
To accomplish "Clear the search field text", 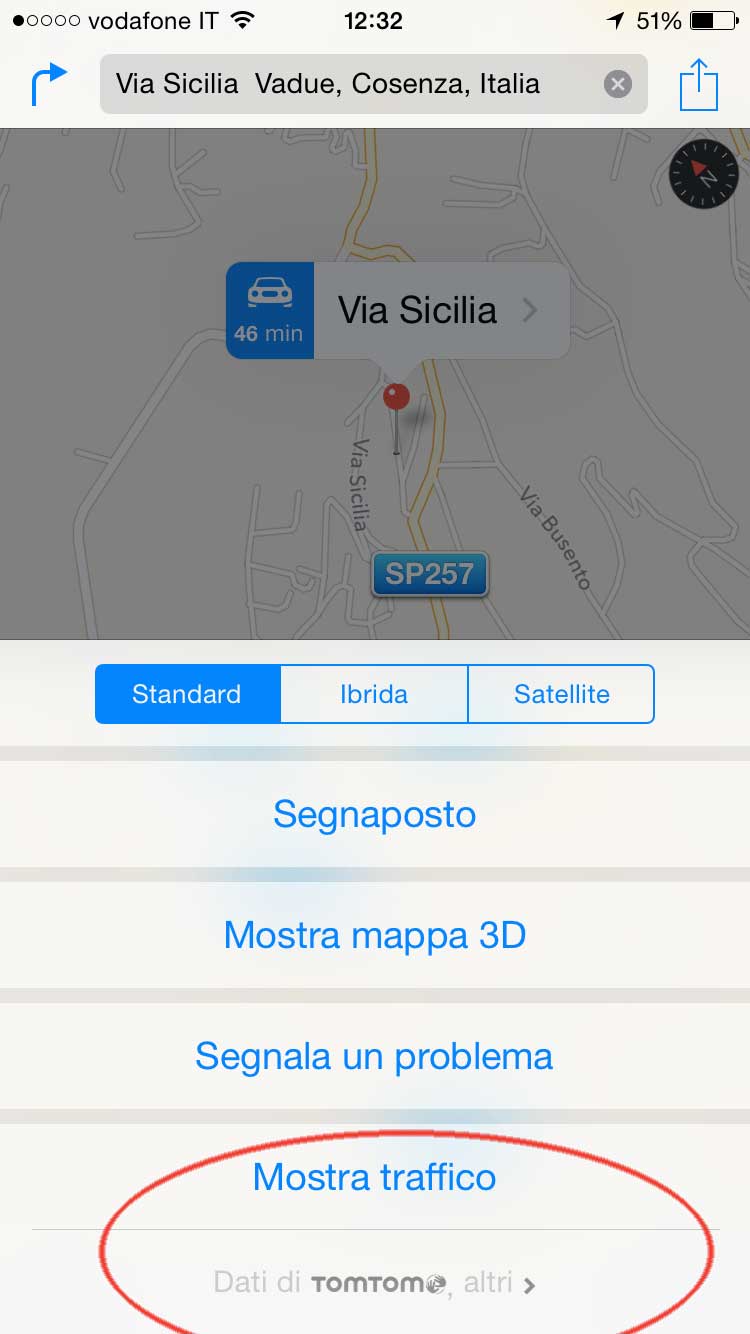I will click(618, 84).
